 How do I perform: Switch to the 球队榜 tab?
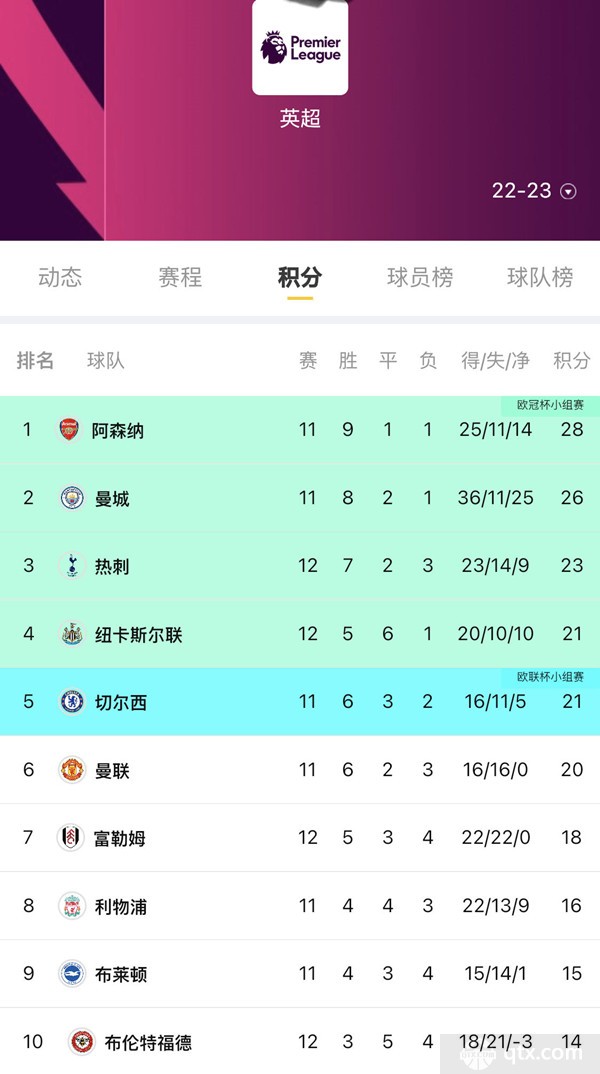click(540, 277)
